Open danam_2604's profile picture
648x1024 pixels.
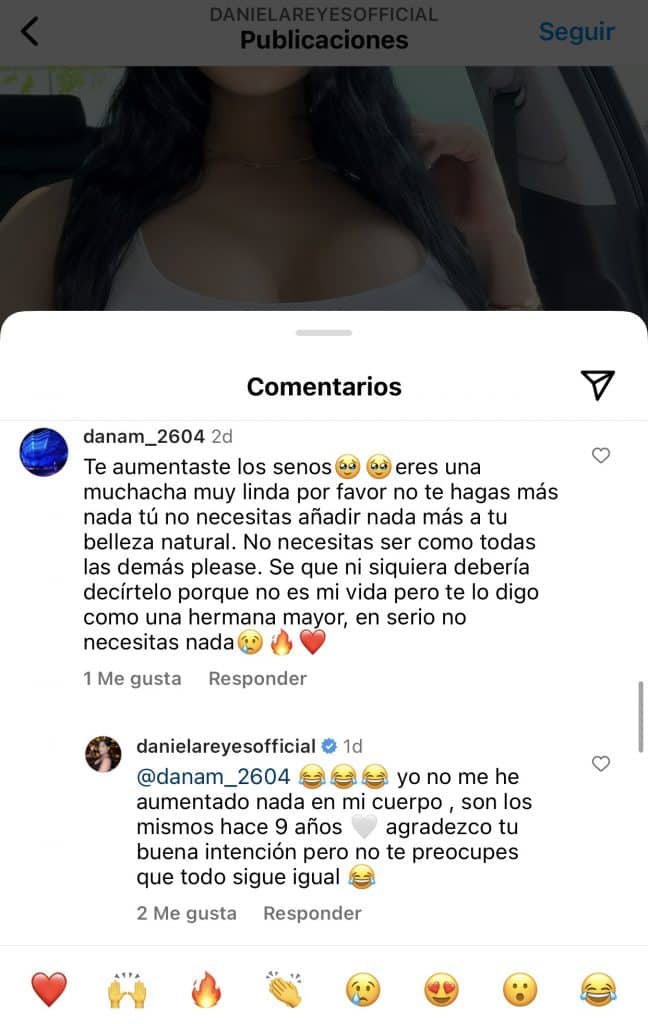click(44, 452)
